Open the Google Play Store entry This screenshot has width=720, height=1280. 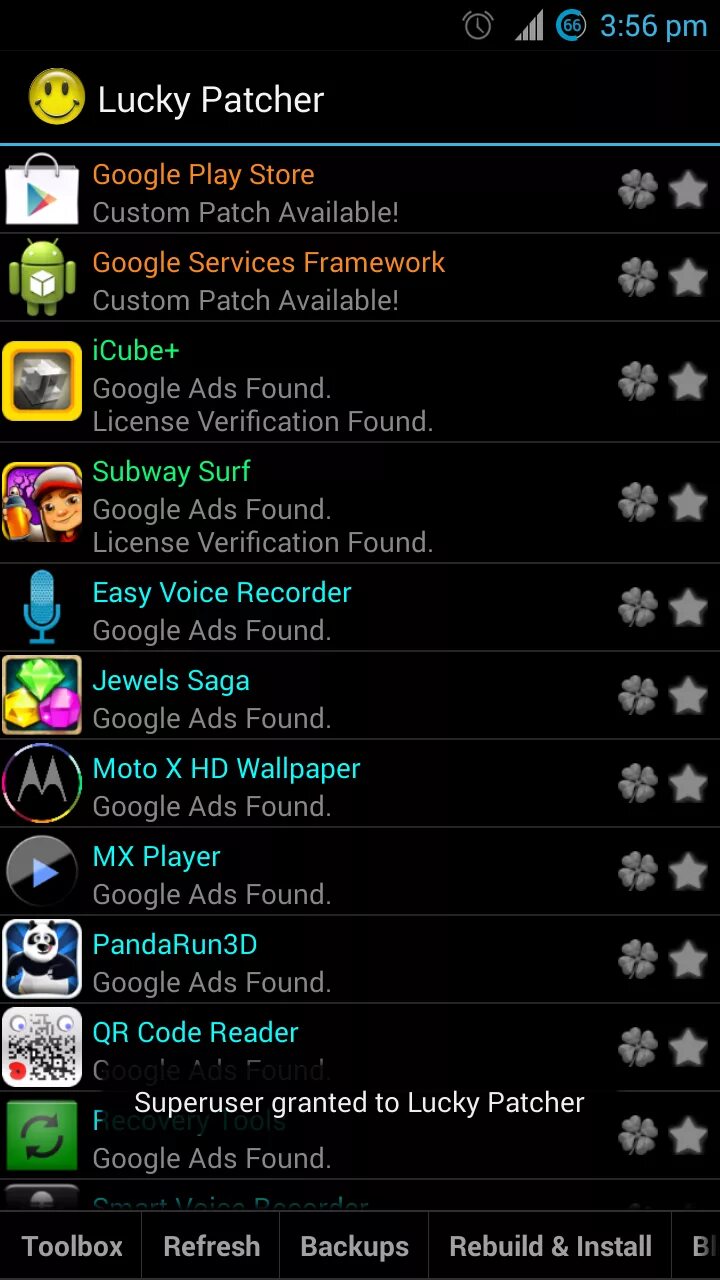pos(360,190)
